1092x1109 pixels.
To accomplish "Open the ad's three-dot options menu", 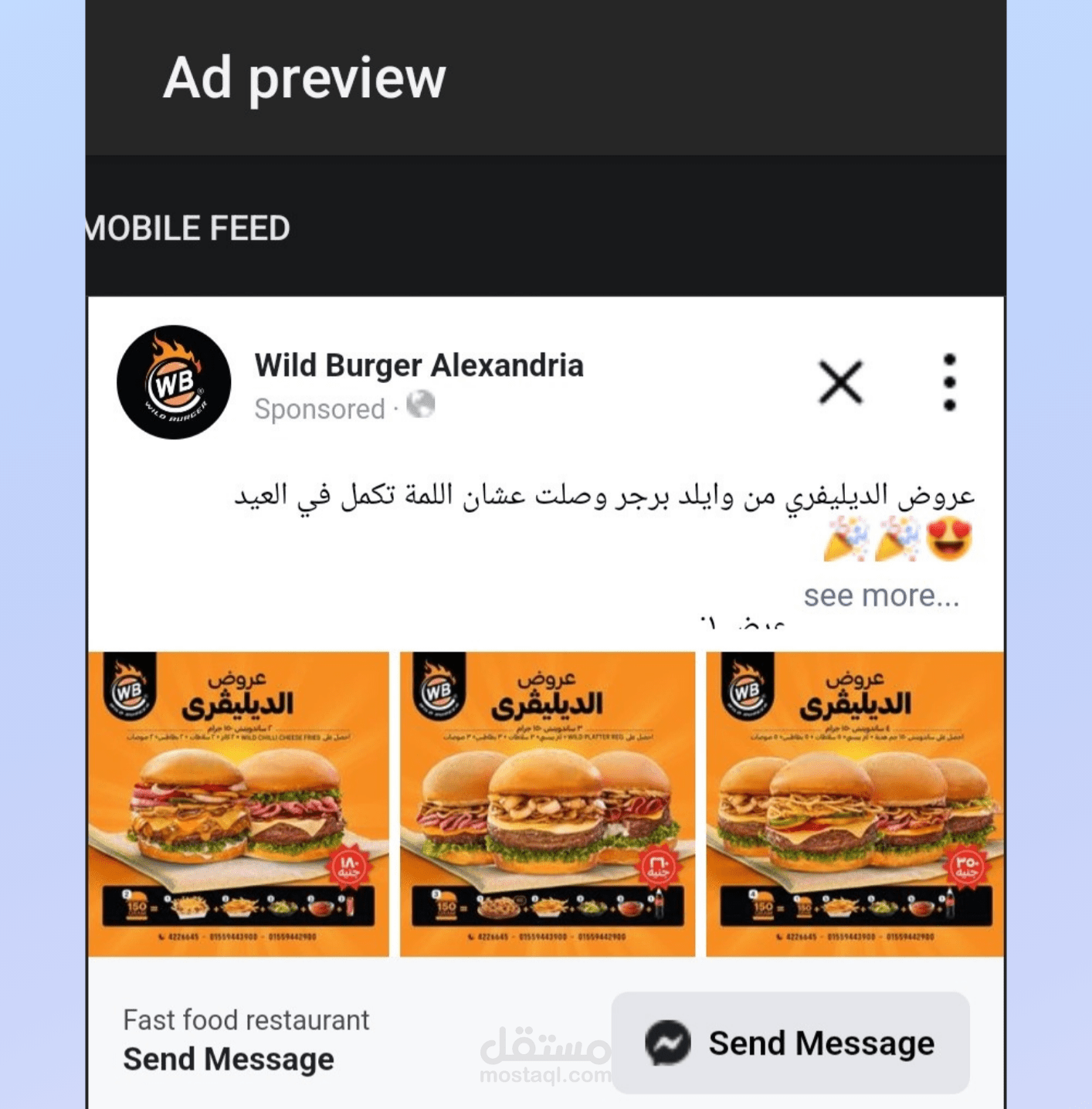I will click(x=949, y=382).
